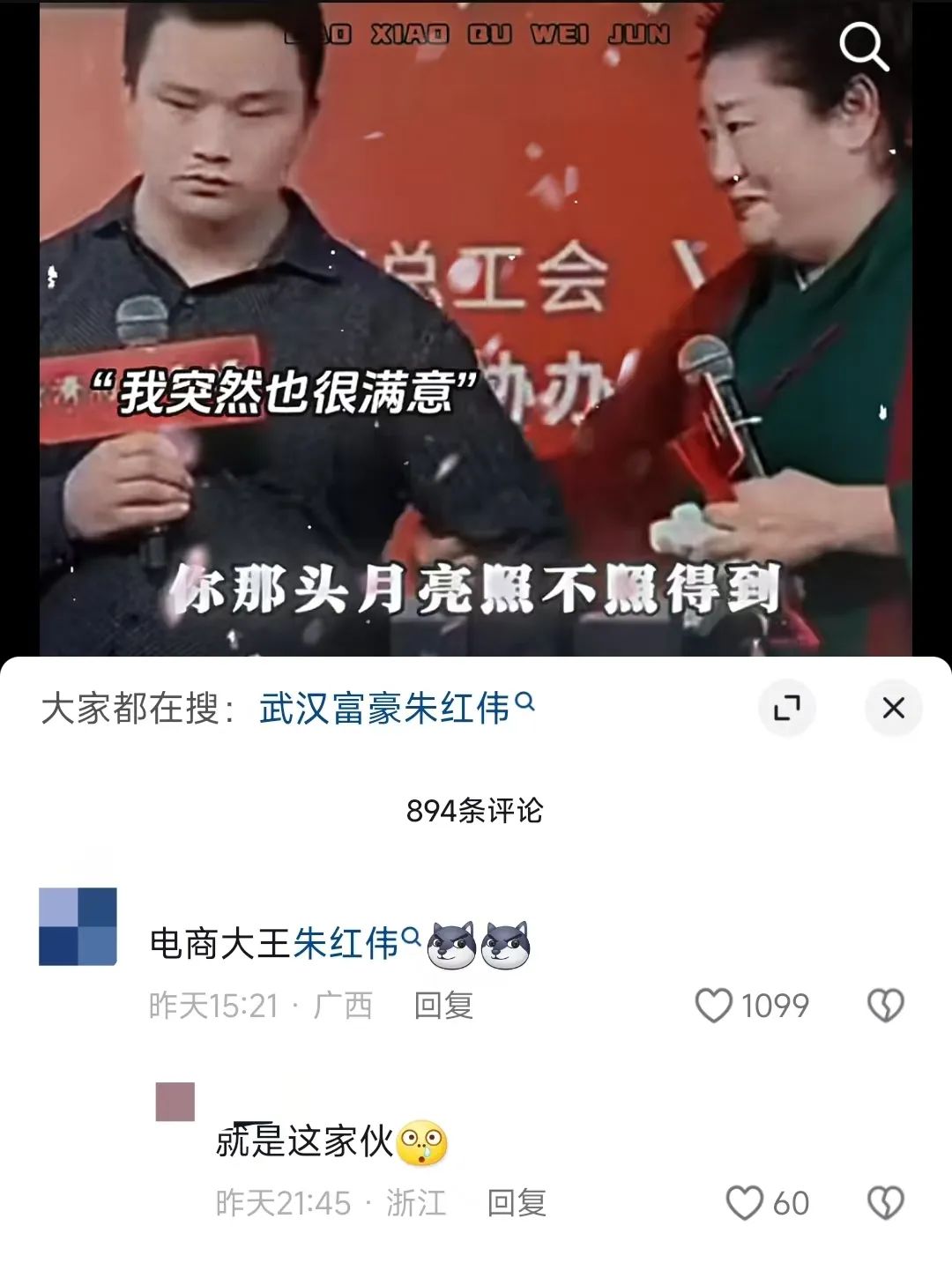The width and height of the screenshot is (952, 1263).
Task: Open the avatar of the 就是这家伙 commenter
Action: click(x=175, y=1103)
